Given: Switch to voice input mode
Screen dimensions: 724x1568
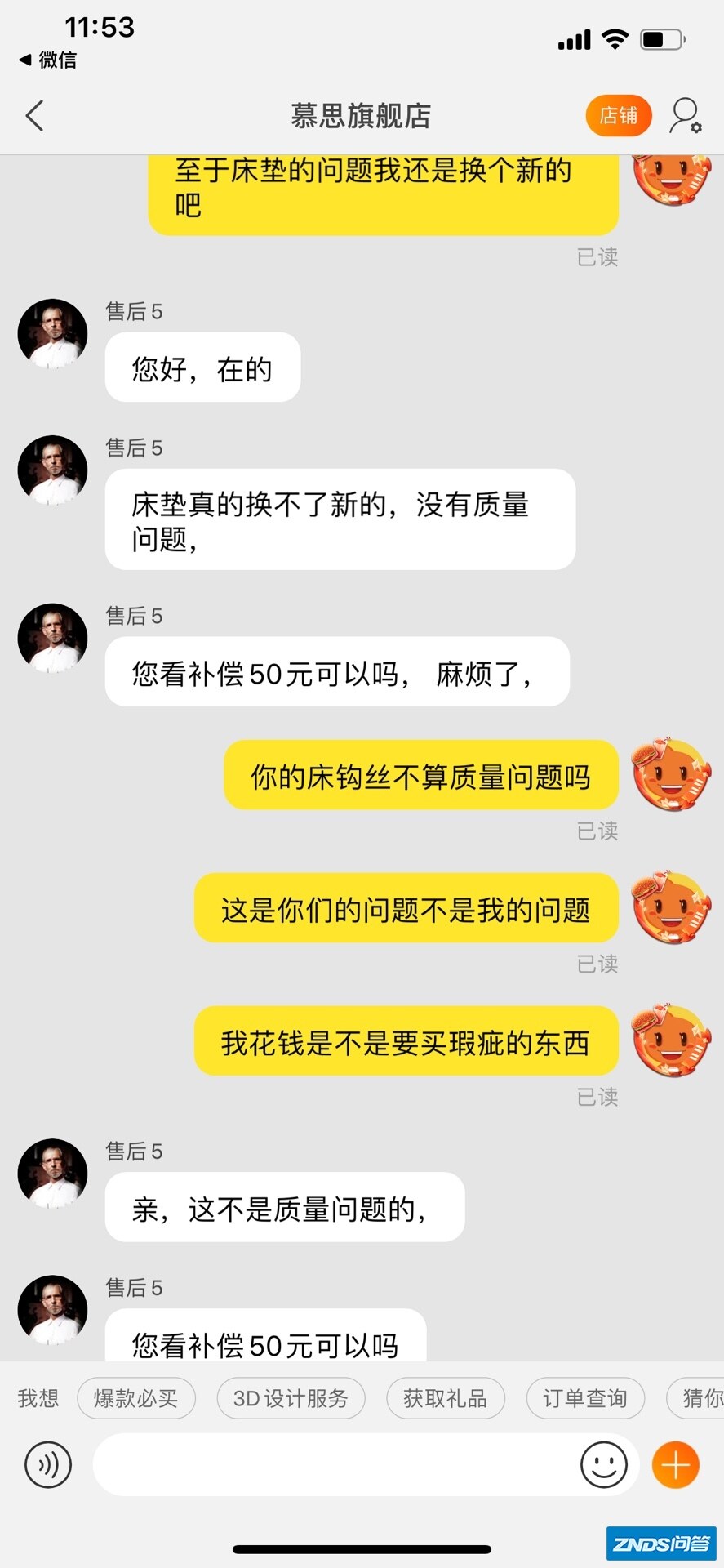Looking at the screenshot, I should (48, 1466).
